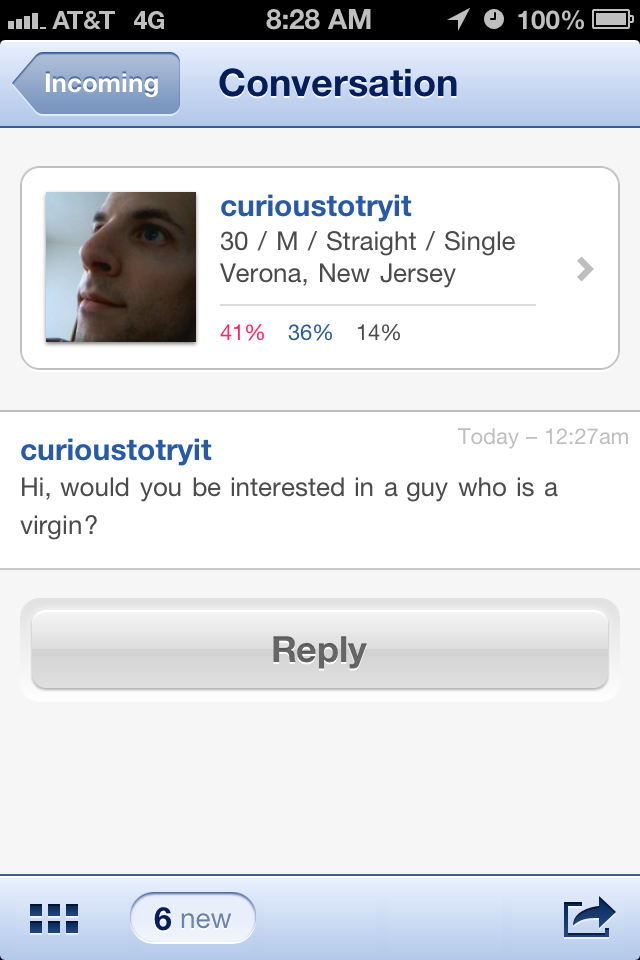Reply to this message

pos(320,651)
